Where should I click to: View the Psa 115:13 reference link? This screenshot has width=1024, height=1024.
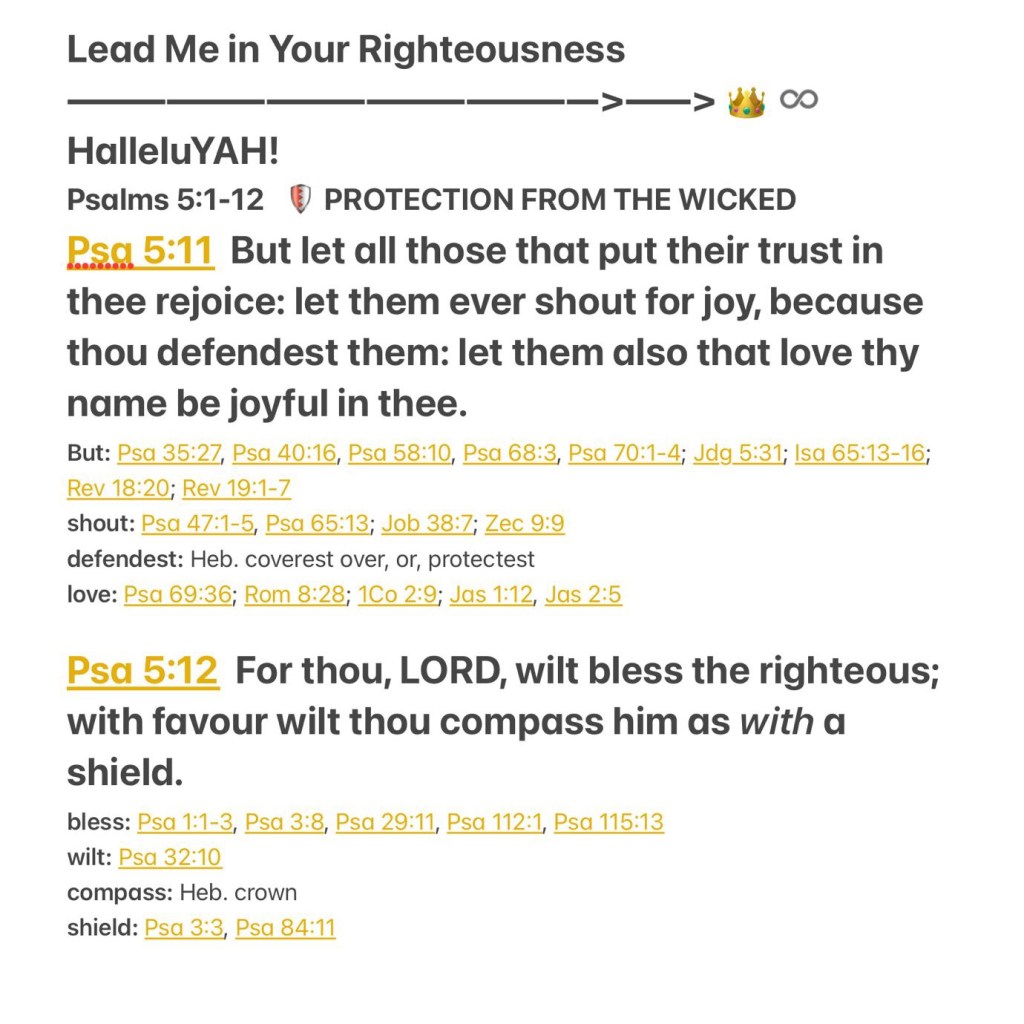(608, 822)
